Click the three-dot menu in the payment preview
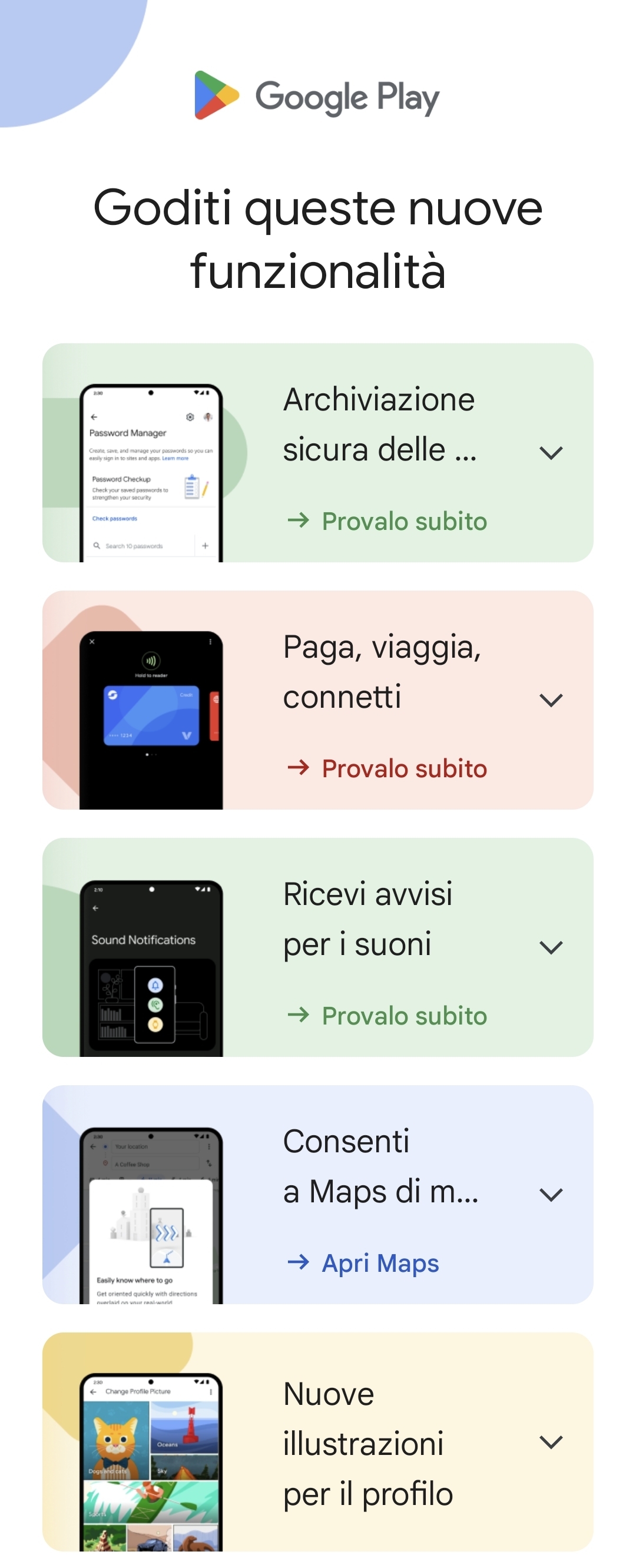 pos(210,642)
